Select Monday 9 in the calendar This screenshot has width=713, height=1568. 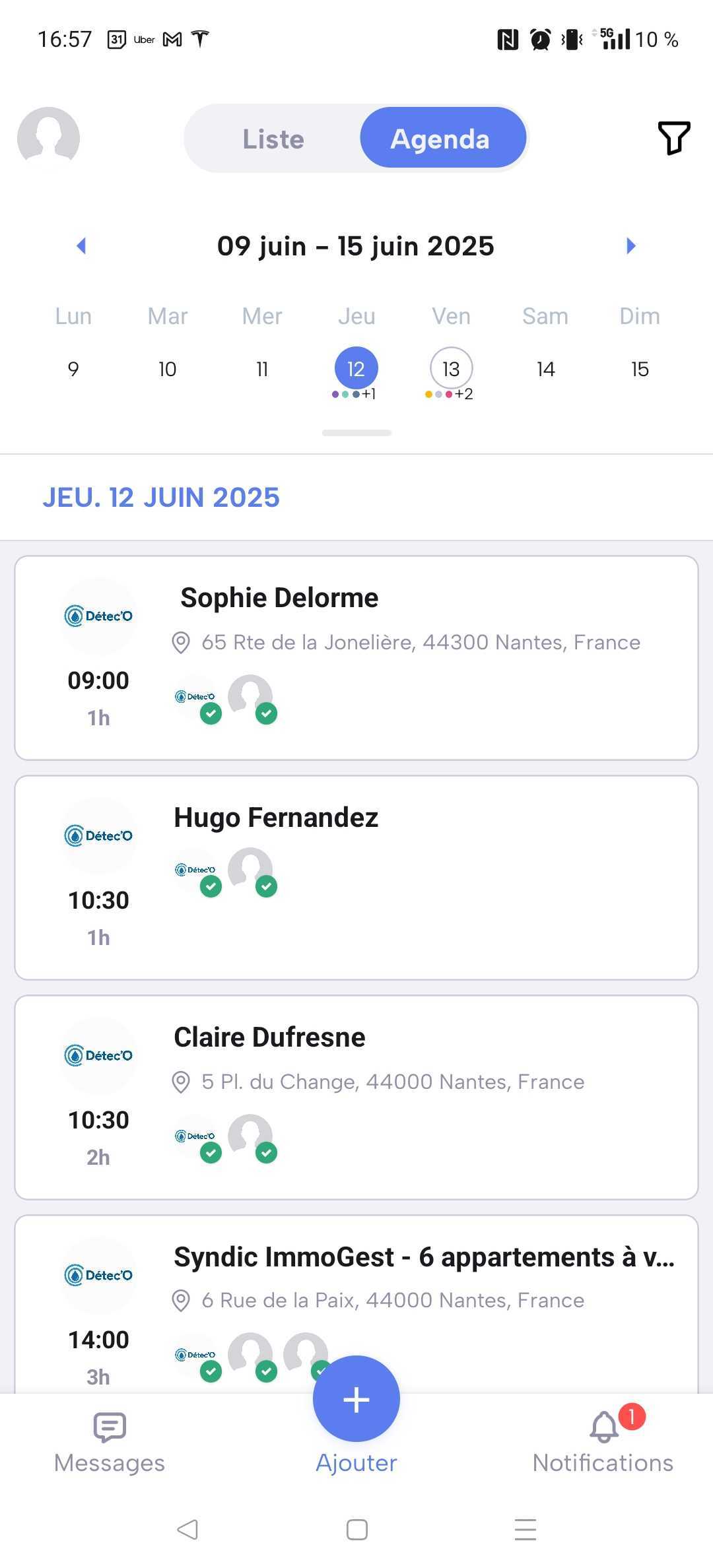coord(73,369)
